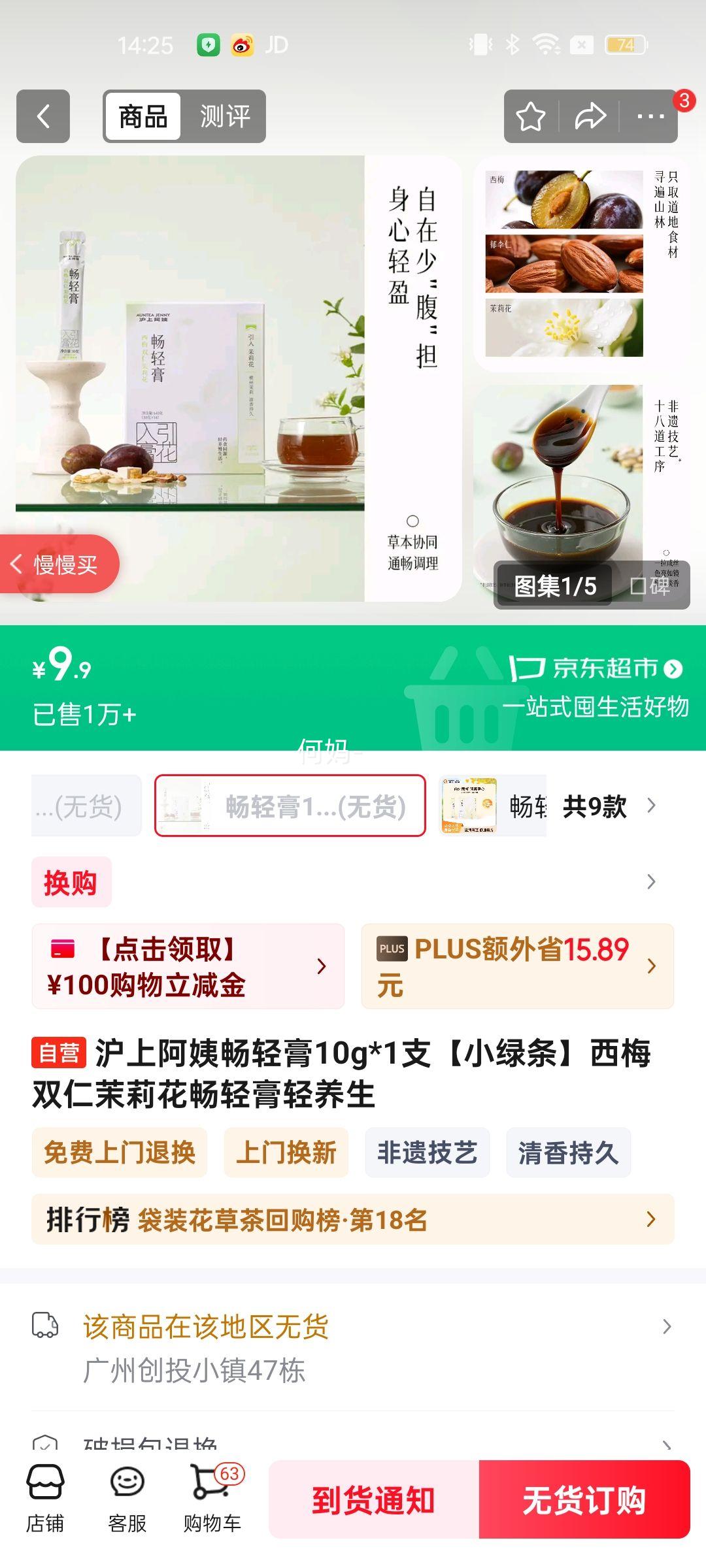Select the out-of-stock 畅轻膏1 variant
Viewport: 706px width, 1568px height.
click(x=290, y=807)
